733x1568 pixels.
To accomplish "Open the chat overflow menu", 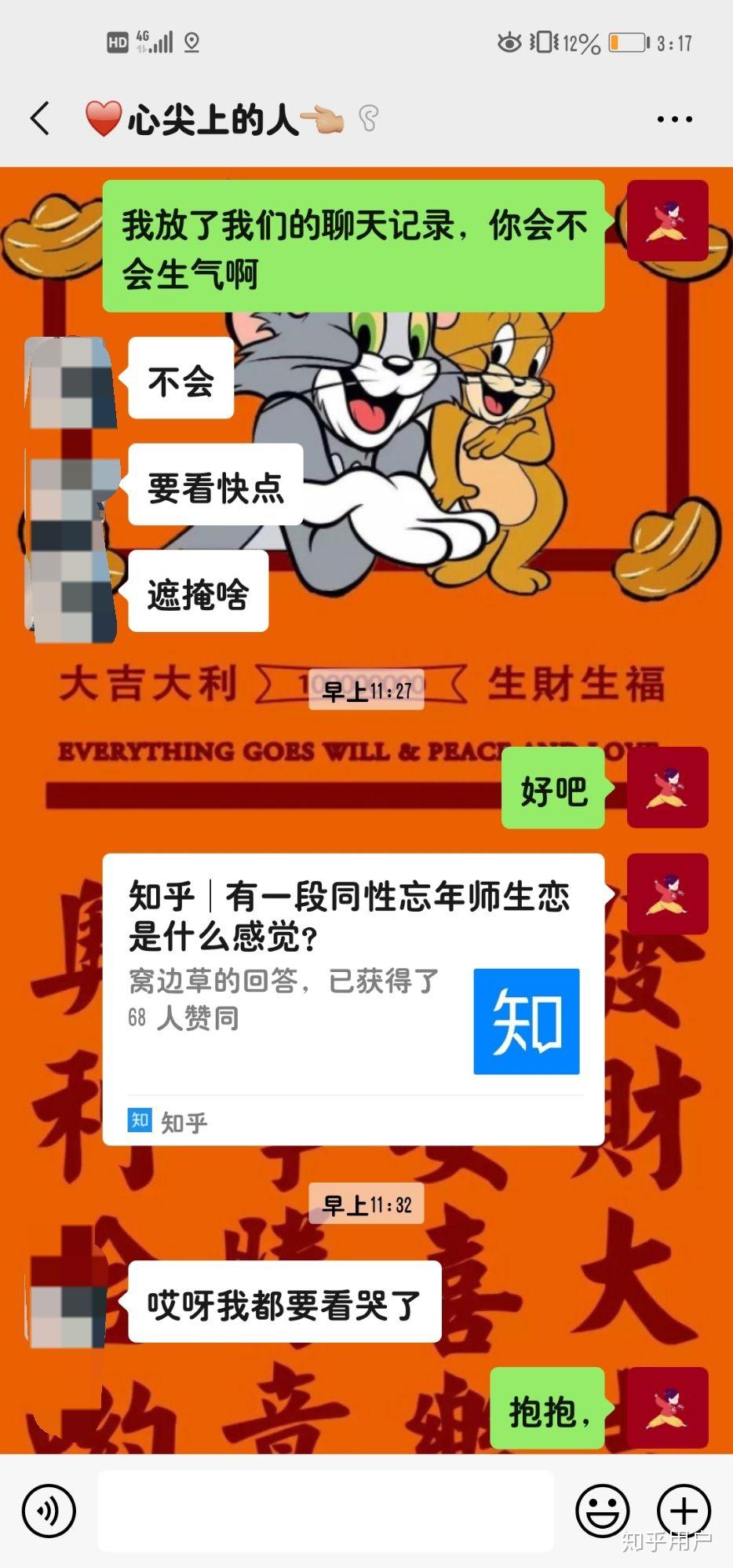I will pyautogui.click(x=674, y=119).
